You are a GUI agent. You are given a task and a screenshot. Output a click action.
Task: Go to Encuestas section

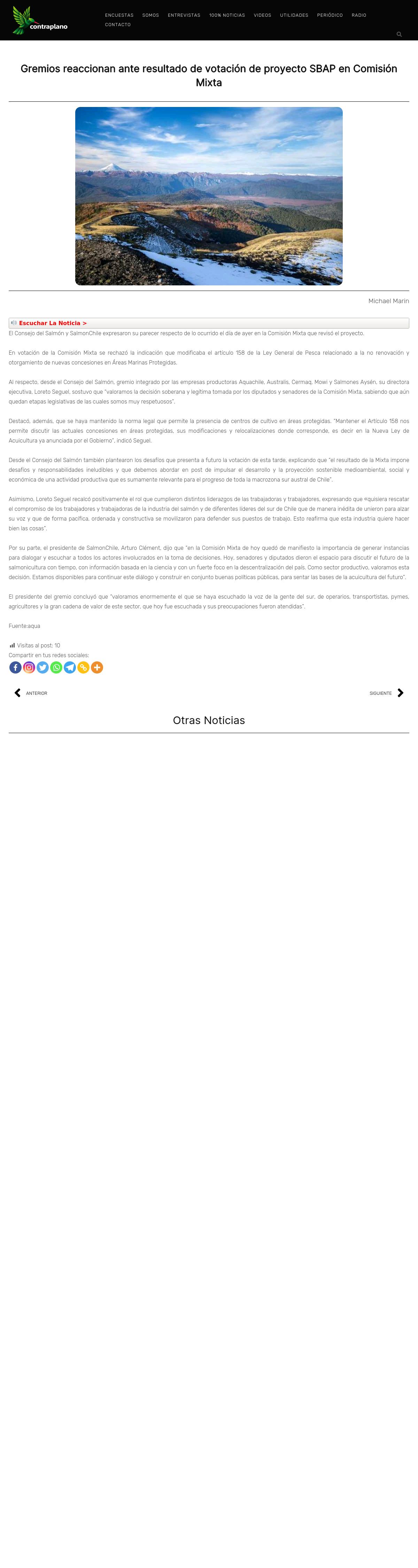tap(119, 15)
